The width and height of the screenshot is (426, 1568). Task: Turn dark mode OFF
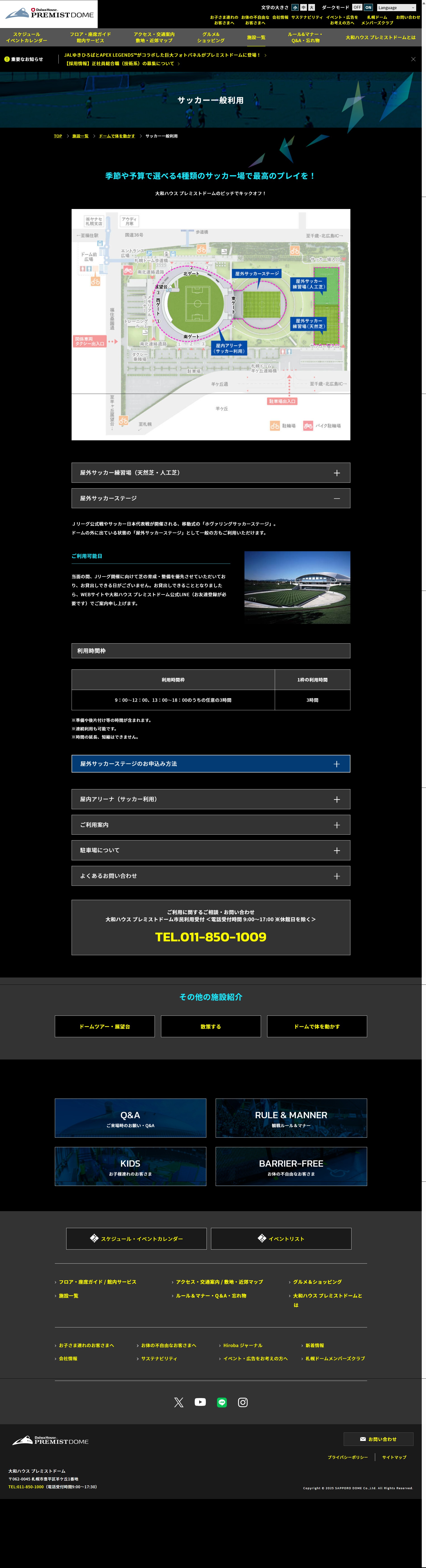[357, 7]
